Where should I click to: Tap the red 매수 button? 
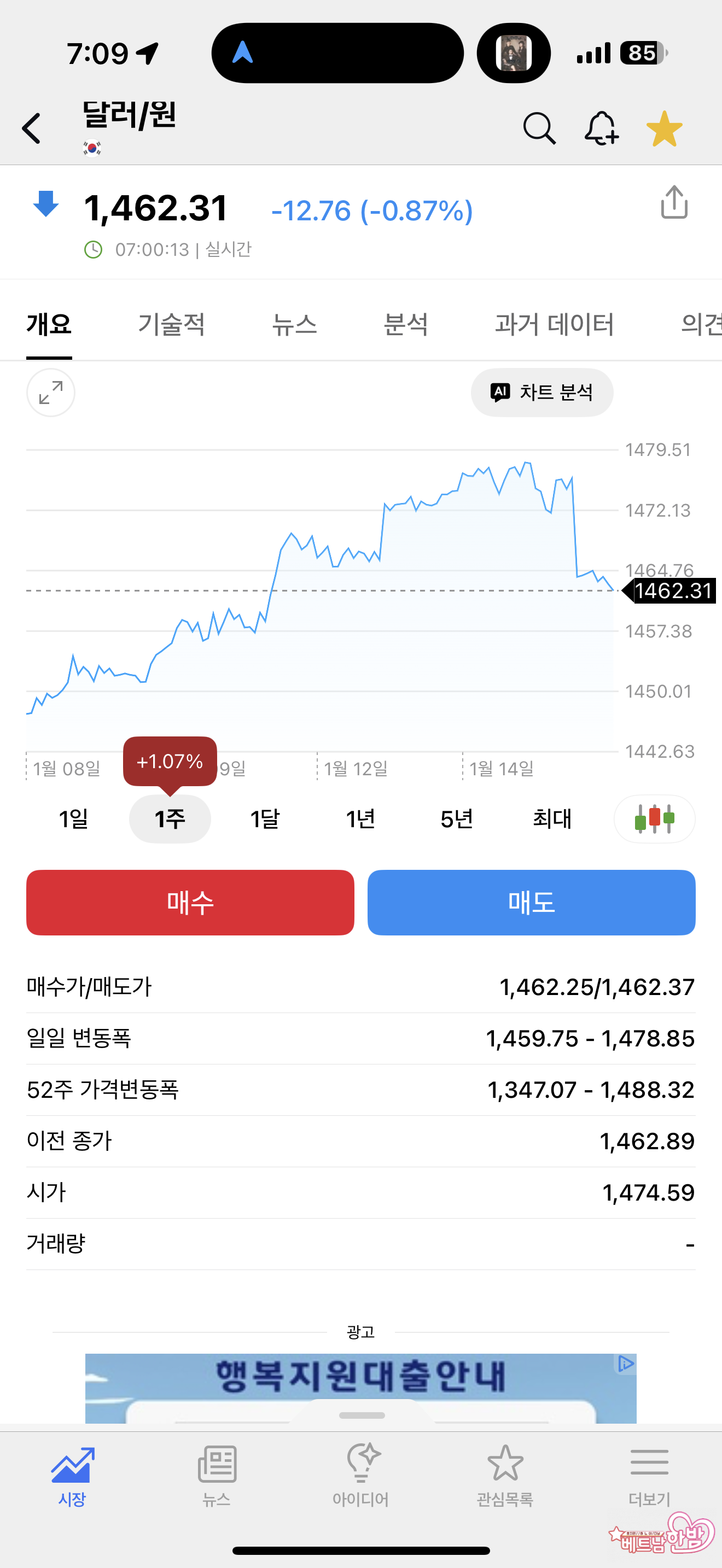tap(190, 903)
